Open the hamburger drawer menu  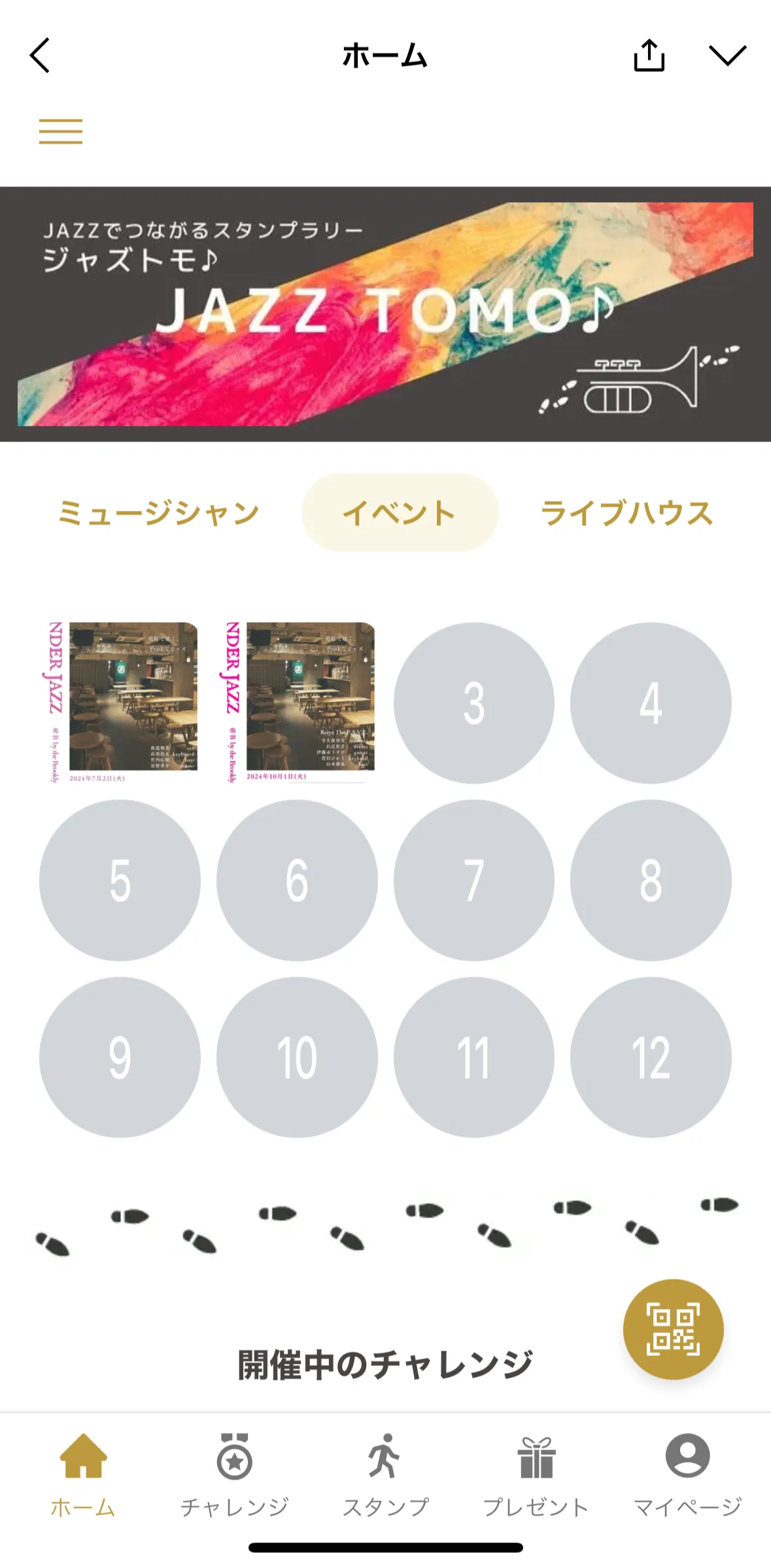click(61, 131)
